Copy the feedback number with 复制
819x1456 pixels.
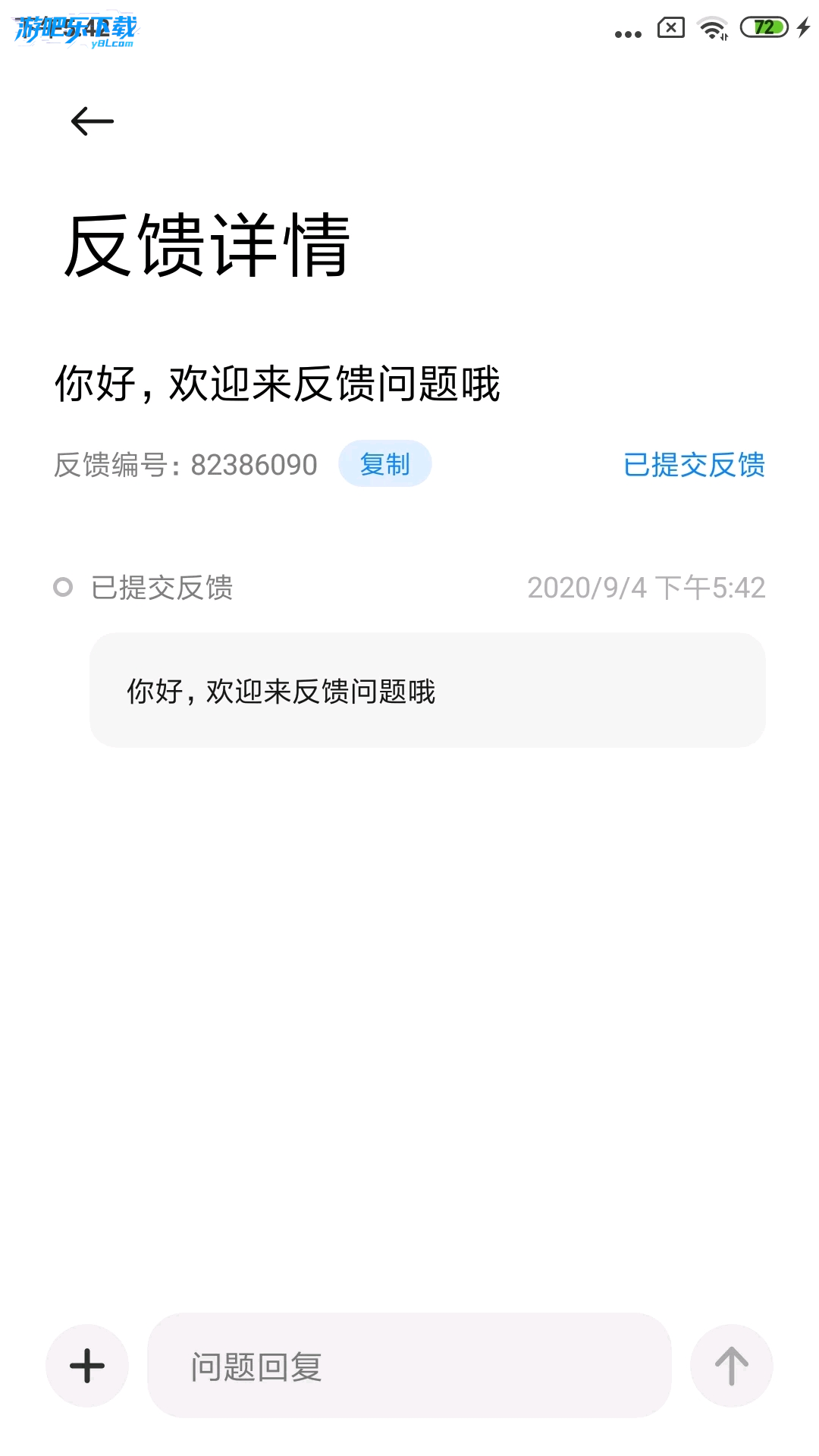coord(384,464)
